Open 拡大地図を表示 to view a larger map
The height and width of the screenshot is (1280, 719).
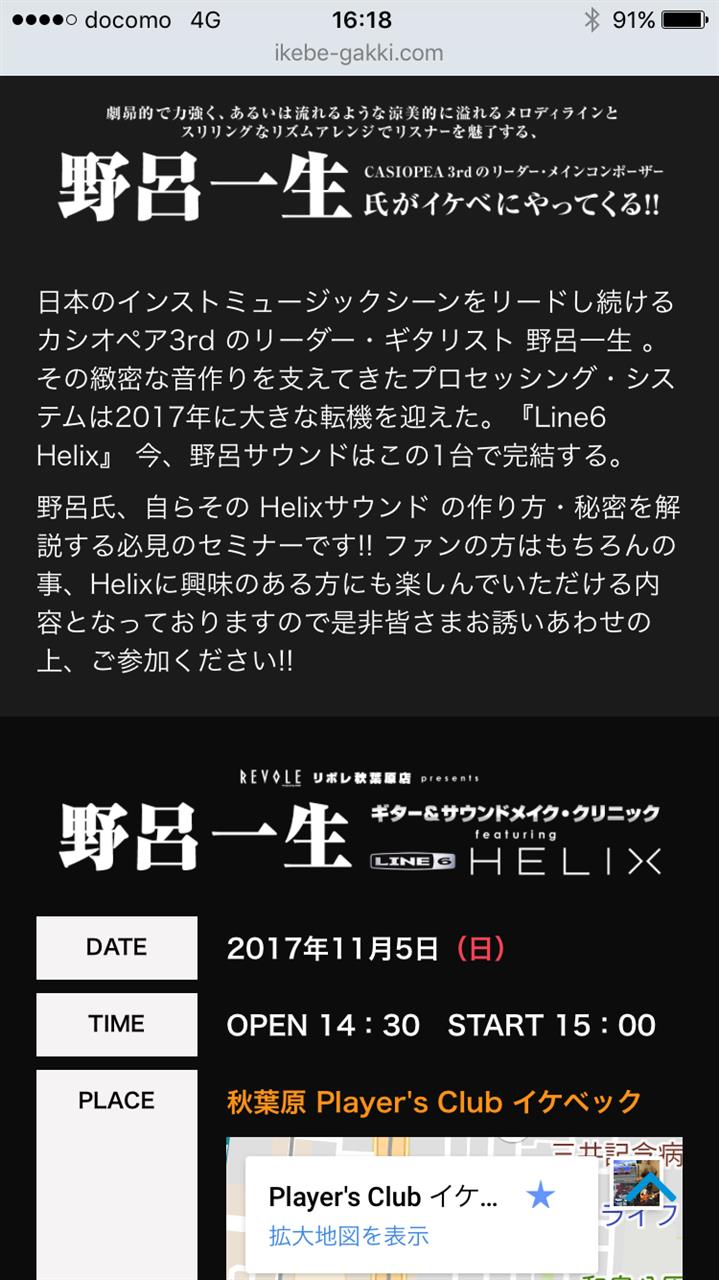click(x=349, y=1236)
